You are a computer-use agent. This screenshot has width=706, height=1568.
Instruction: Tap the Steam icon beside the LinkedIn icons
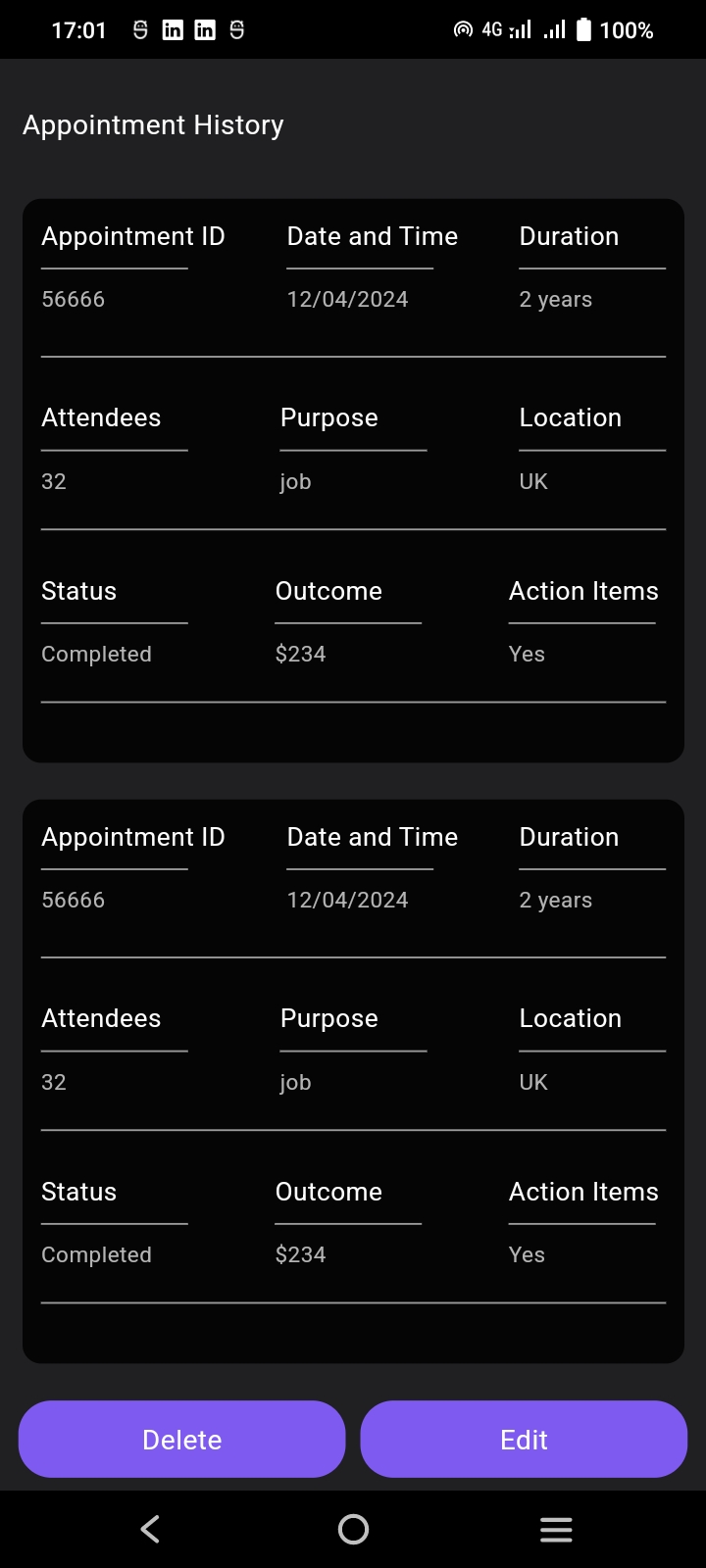click(236, 29)
